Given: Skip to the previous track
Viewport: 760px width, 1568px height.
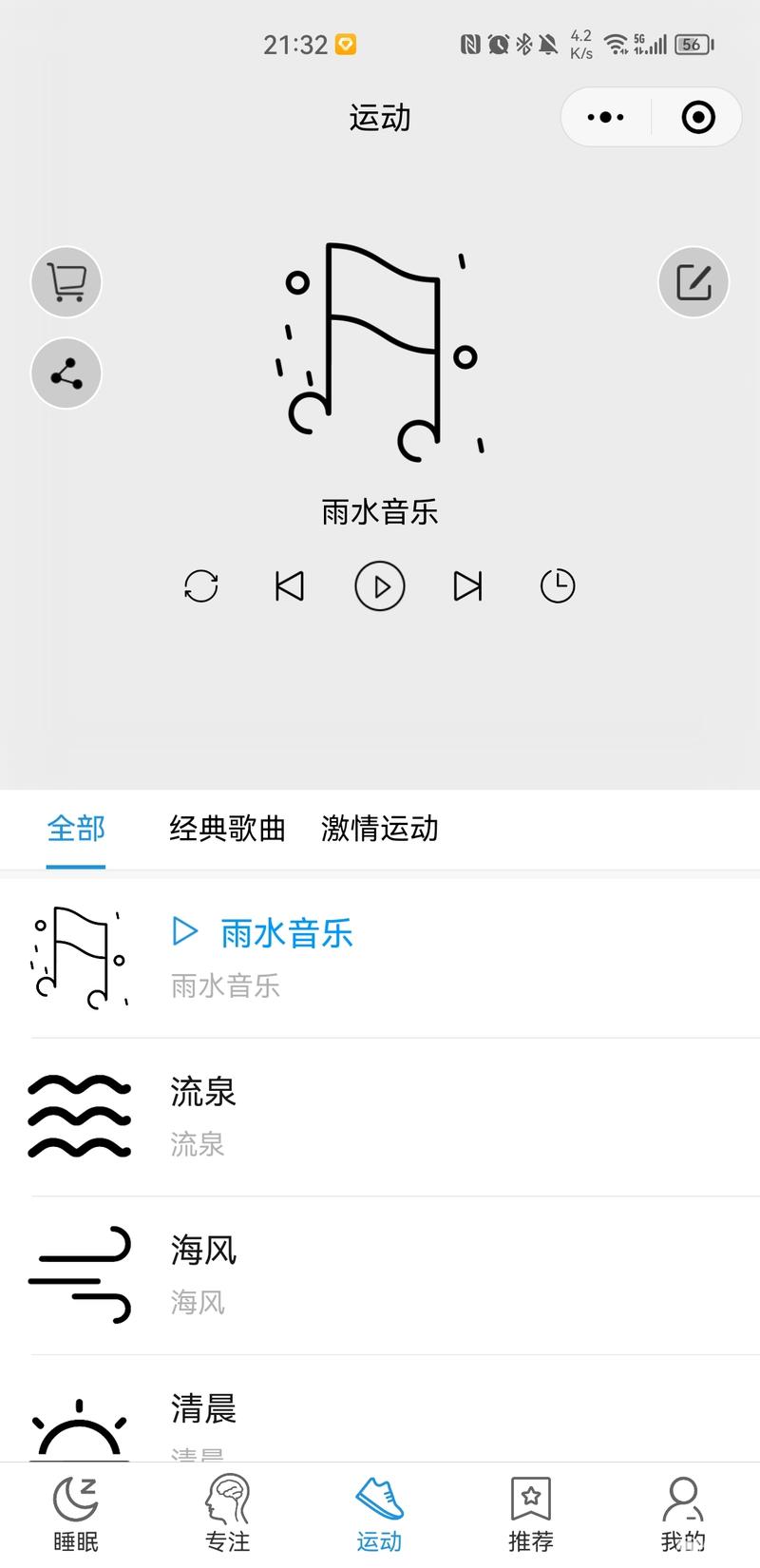Looking at the screenshot, I should point(290,586).
